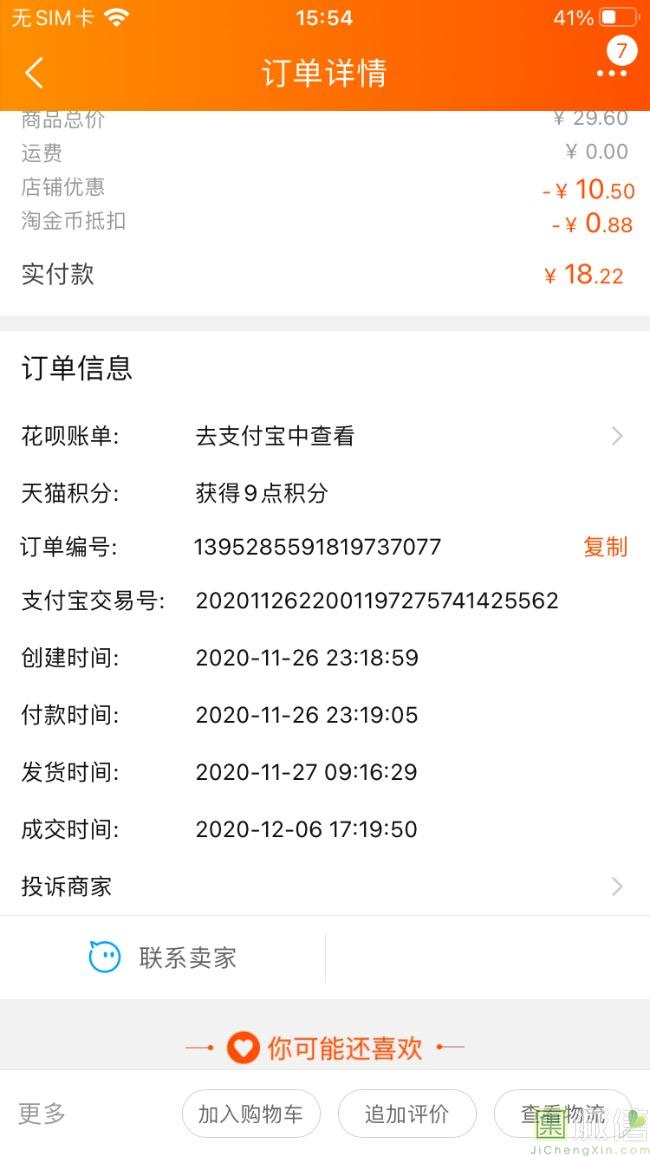Tap 加入购物车 to add to cart
This screenshot has width=650, height=1156.
(251, 1113)
